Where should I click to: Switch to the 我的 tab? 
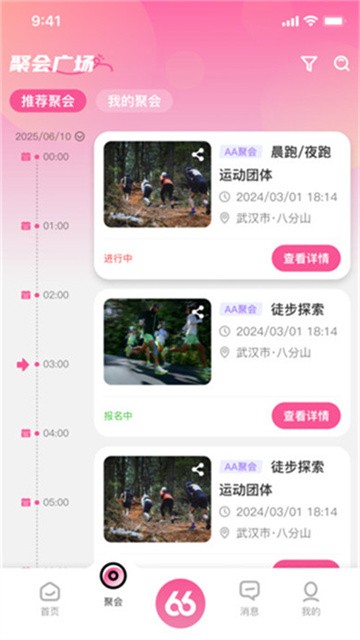click(x=311, y=598)
